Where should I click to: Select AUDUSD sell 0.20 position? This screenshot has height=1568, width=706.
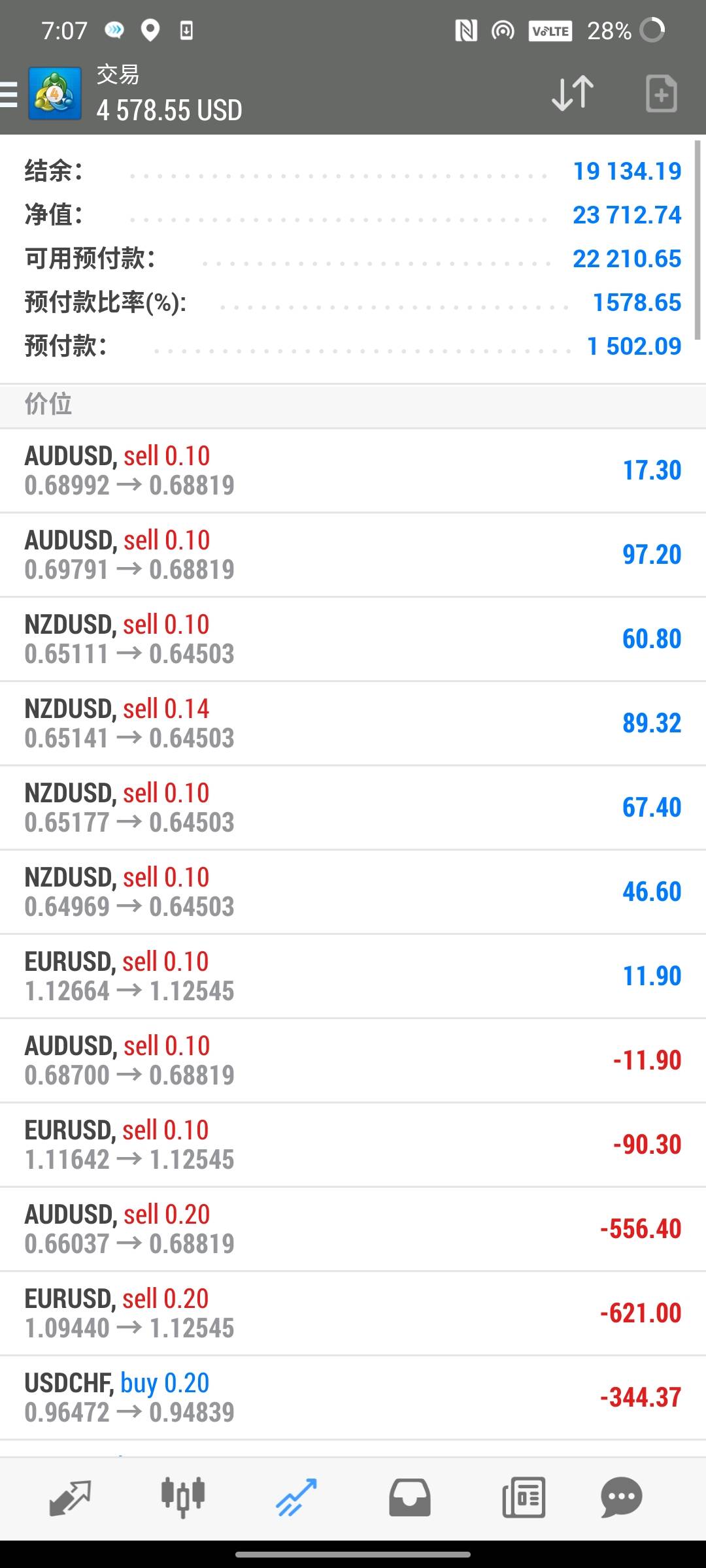pyautogui.click(x=353, y=1229)
